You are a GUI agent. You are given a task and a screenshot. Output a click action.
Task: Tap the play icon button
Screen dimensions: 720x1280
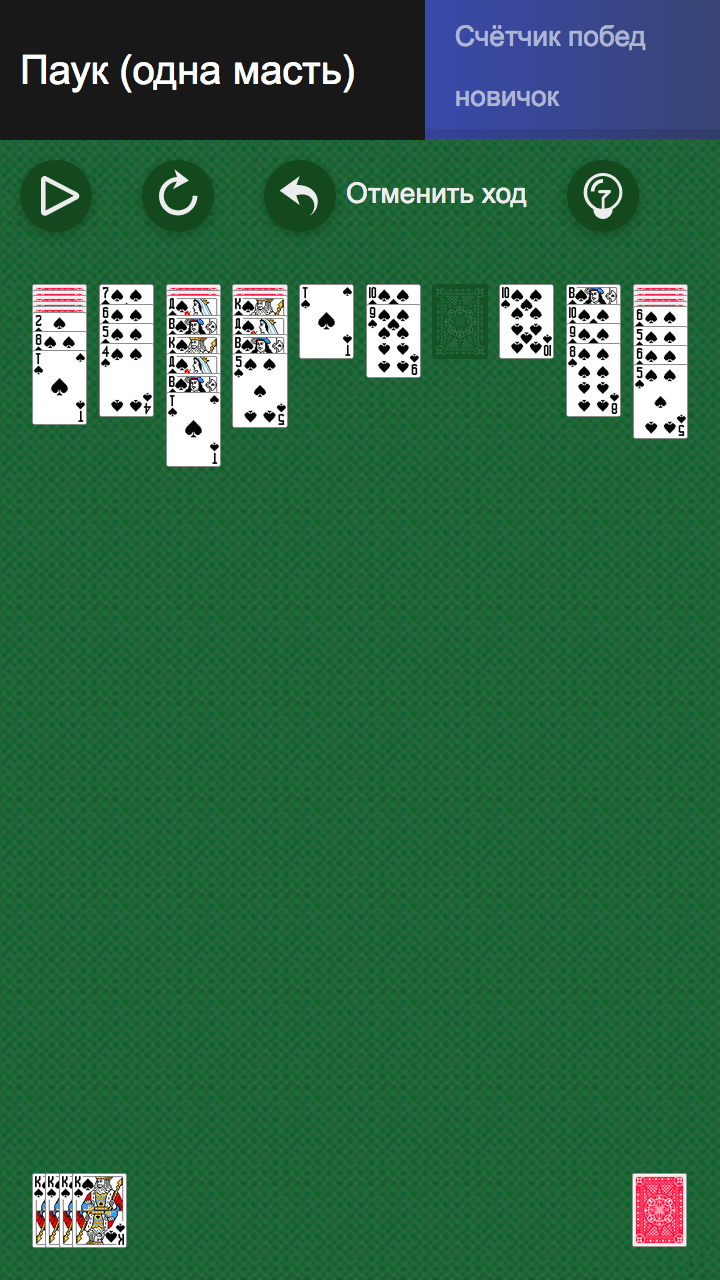[x=56, y=196]
